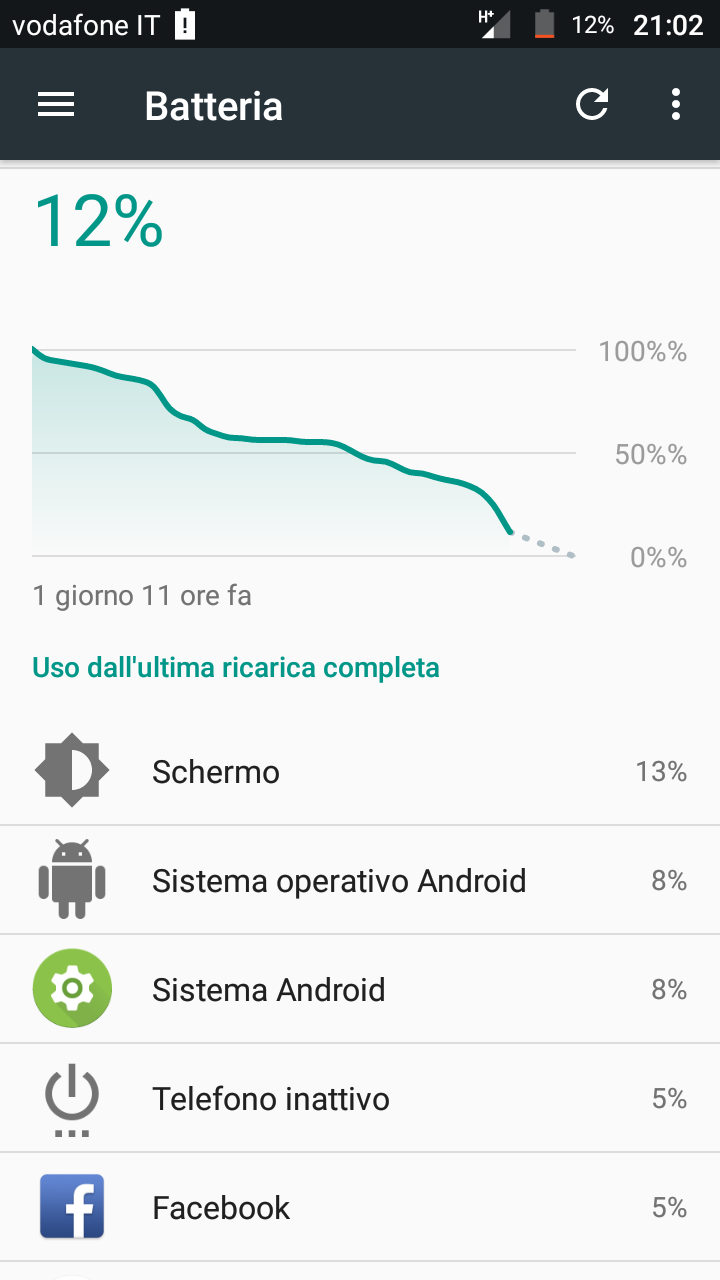Screen dimensions: 720x1280
Task: Select the Sistema Android row
Action: [x=360, y=989]
